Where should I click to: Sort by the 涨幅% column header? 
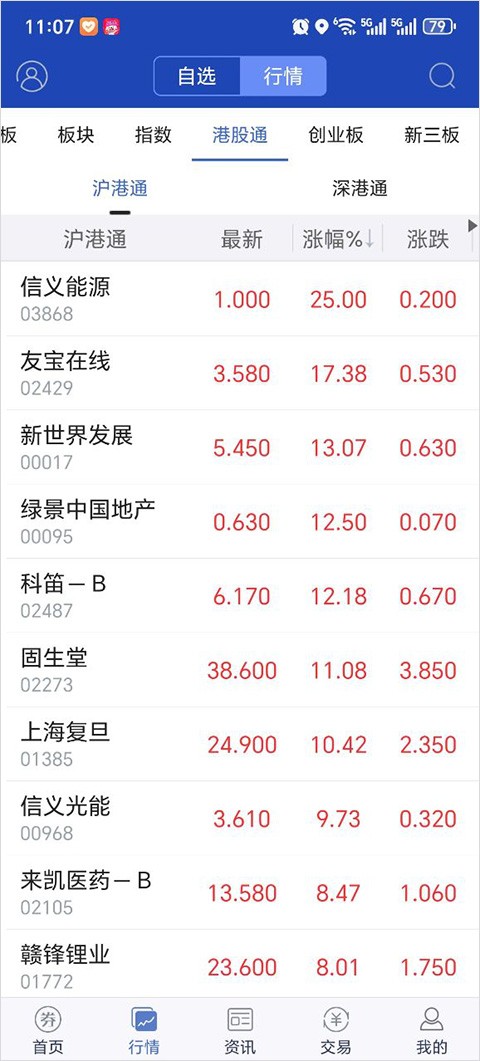(338, 240)
